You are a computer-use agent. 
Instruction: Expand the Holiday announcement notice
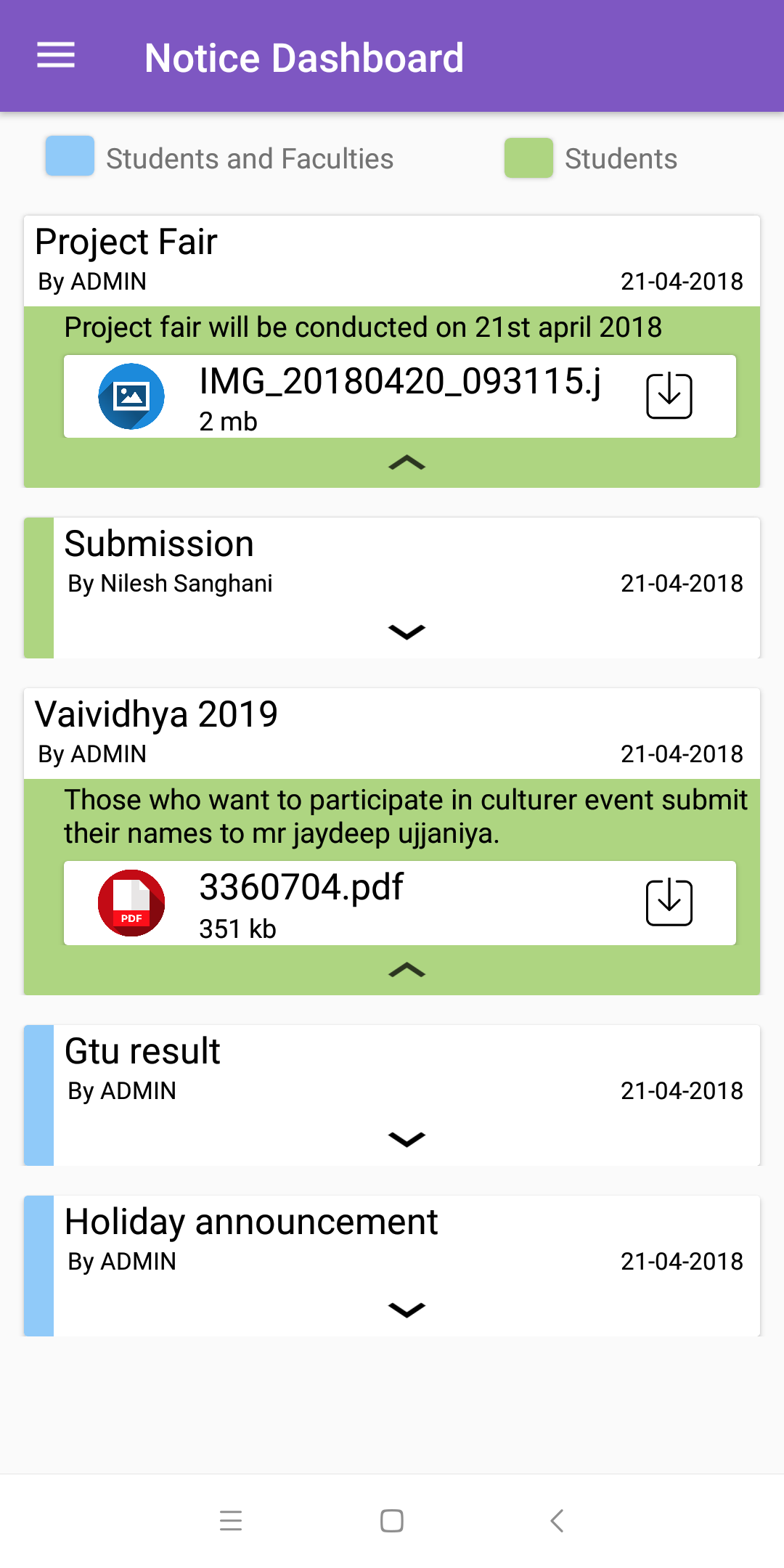[407, 1310]
